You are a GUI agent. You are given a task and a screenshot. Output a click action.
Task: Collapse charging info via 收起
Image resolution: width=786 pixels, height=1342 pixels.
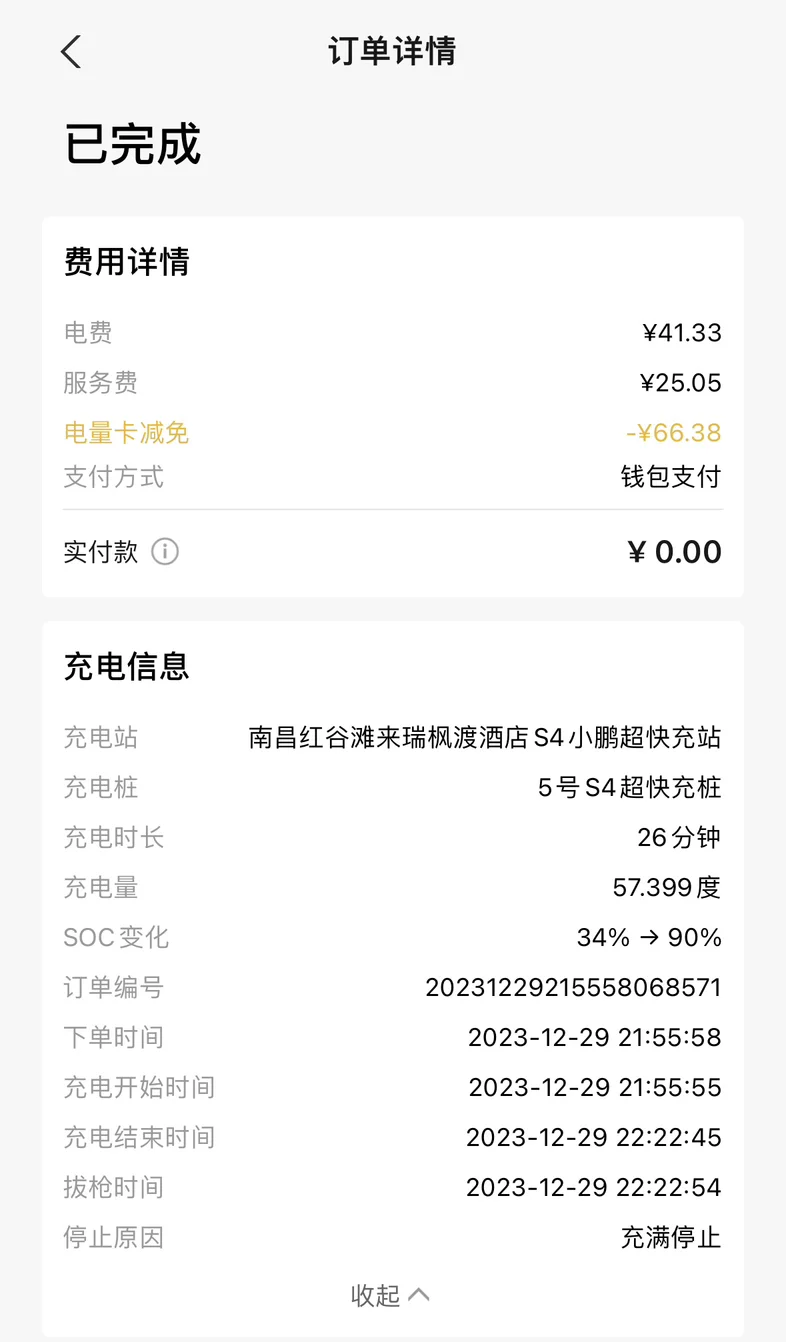[391, 1295]
